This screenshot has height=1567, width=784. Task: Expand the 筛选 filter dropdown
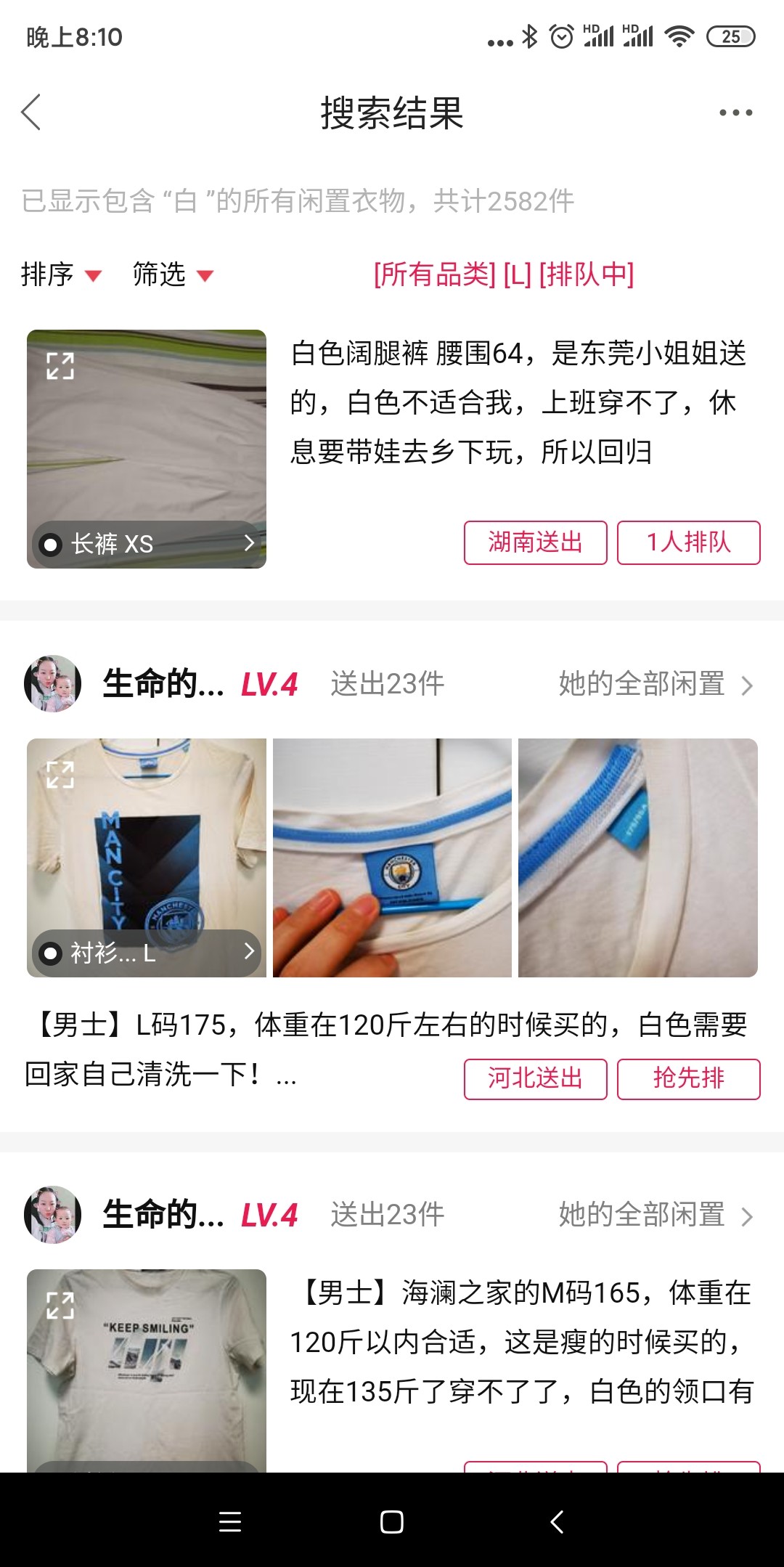click(x=173, y=274)
